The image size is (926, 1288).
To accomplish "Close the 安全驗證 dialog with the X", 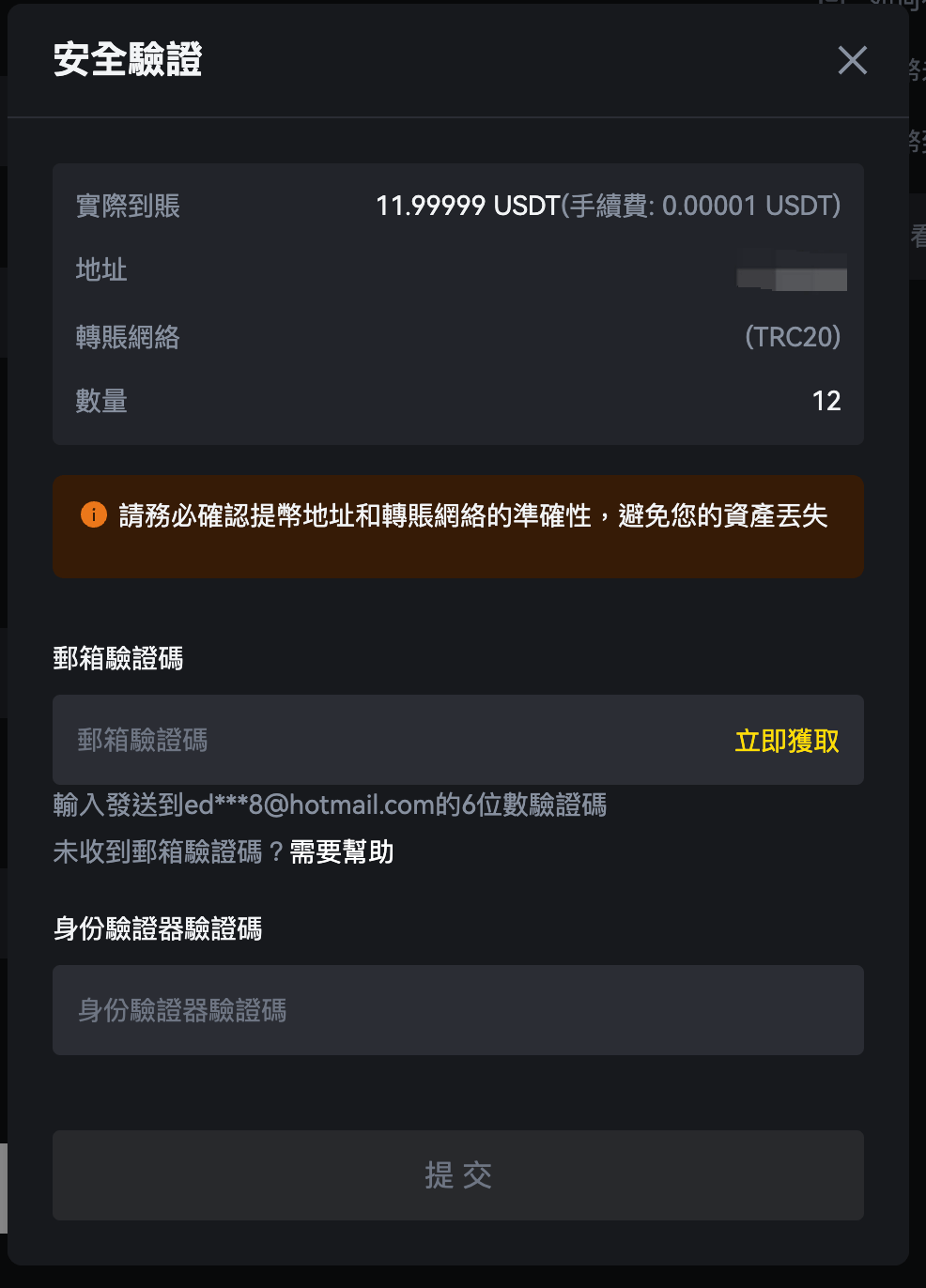I will [852, 60].
